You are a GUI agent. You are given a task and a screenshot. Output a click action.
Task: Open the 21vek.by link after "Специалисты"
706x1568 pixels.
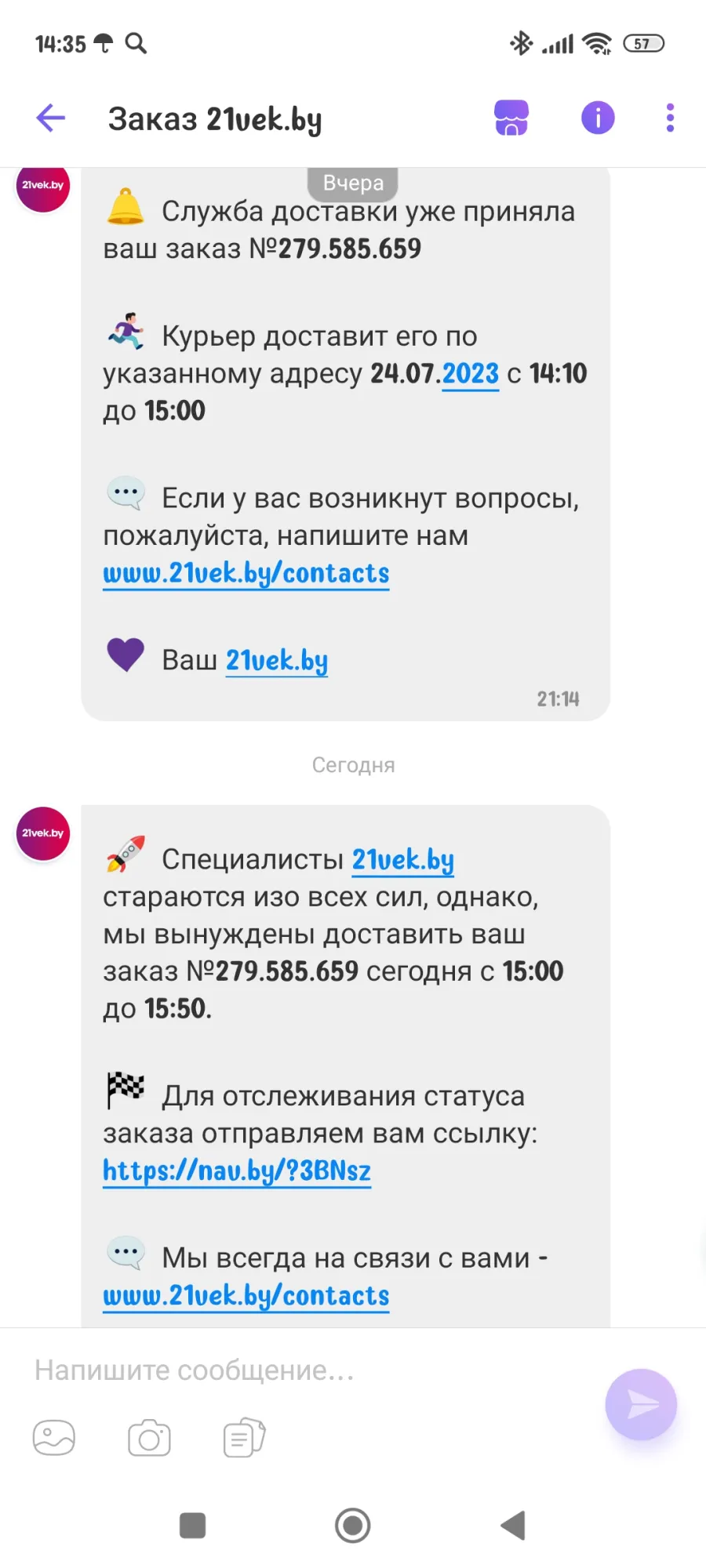(403, 860)
